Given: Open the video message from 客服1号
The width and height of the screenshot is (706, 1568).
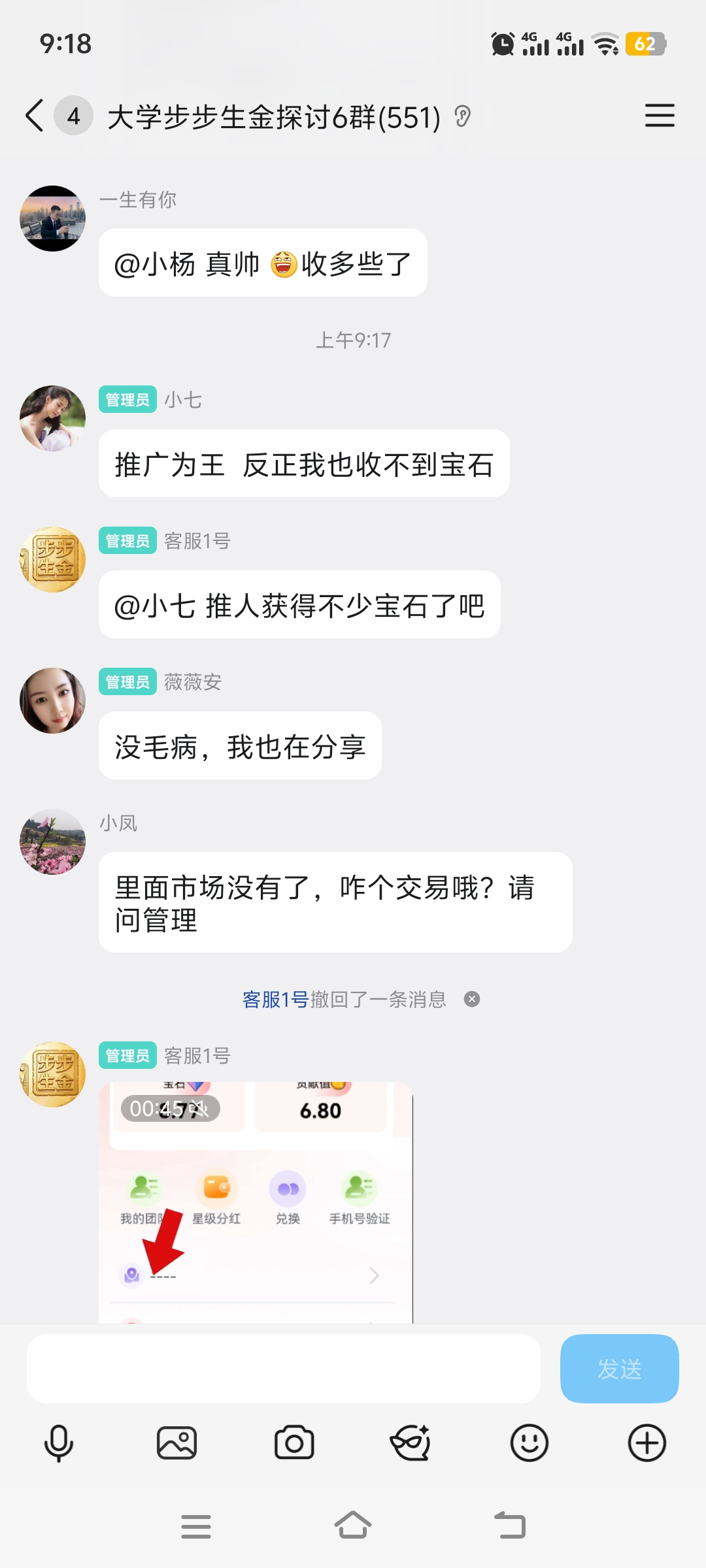Looking at the screenshot, I should point(256,1202).
